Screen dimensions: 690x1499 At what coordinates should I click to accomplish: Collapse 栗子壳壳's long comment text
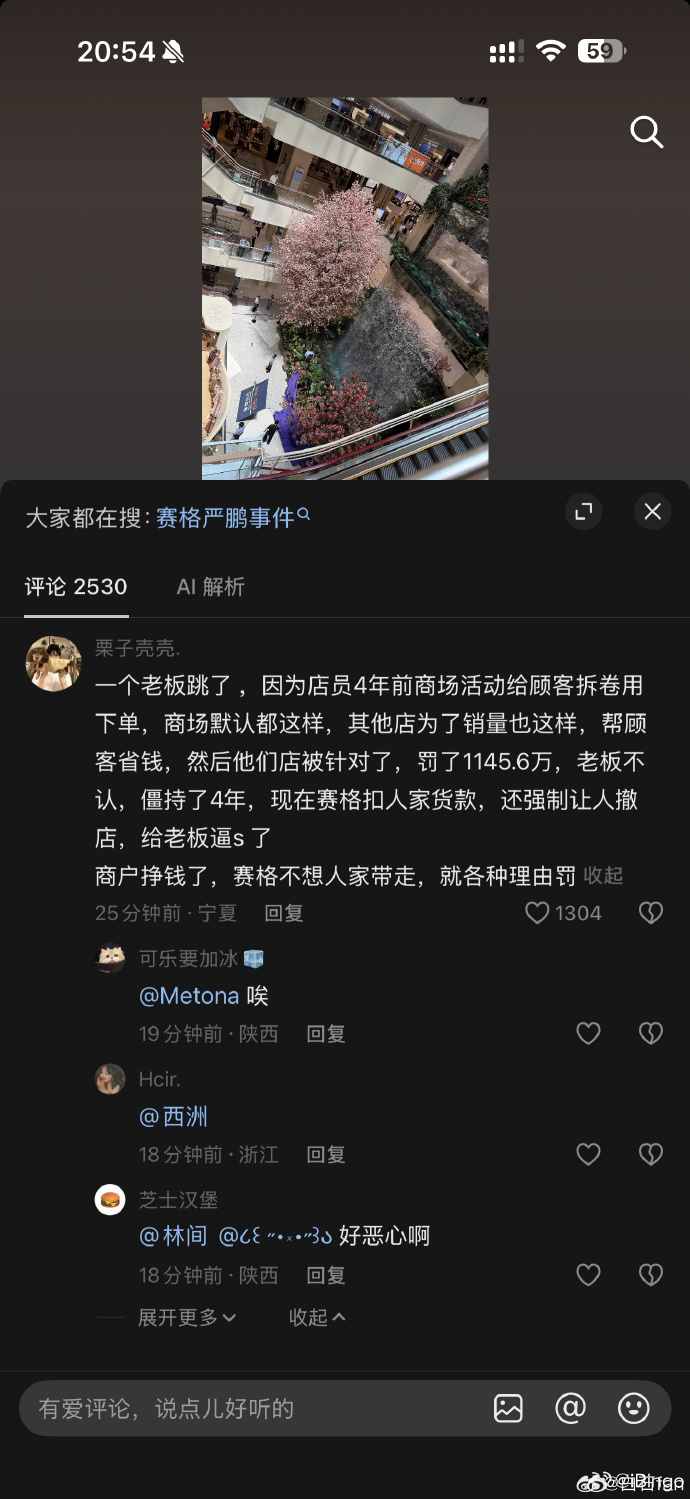click(x=603, y=876)
